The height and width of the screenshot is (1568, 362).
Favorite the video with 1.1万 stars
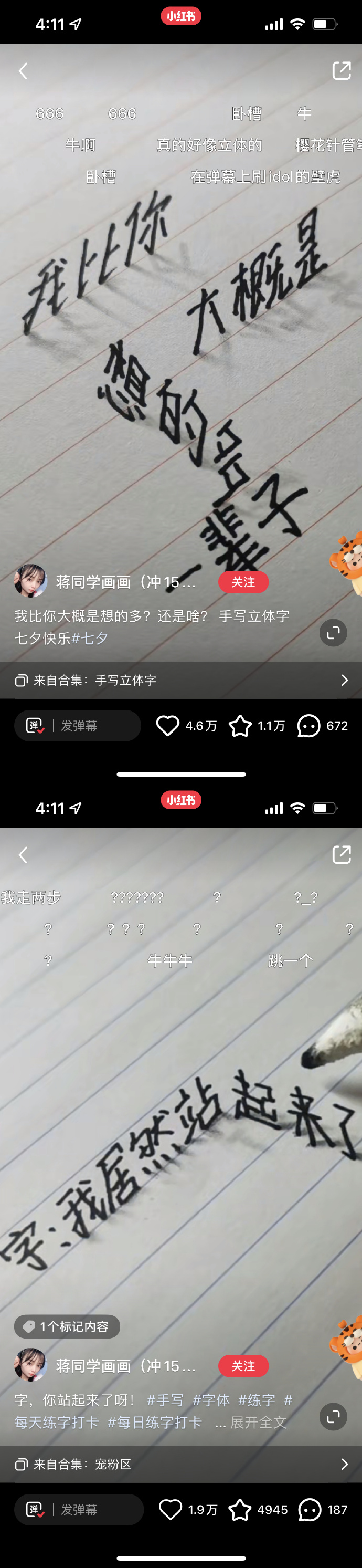point(240,726)
